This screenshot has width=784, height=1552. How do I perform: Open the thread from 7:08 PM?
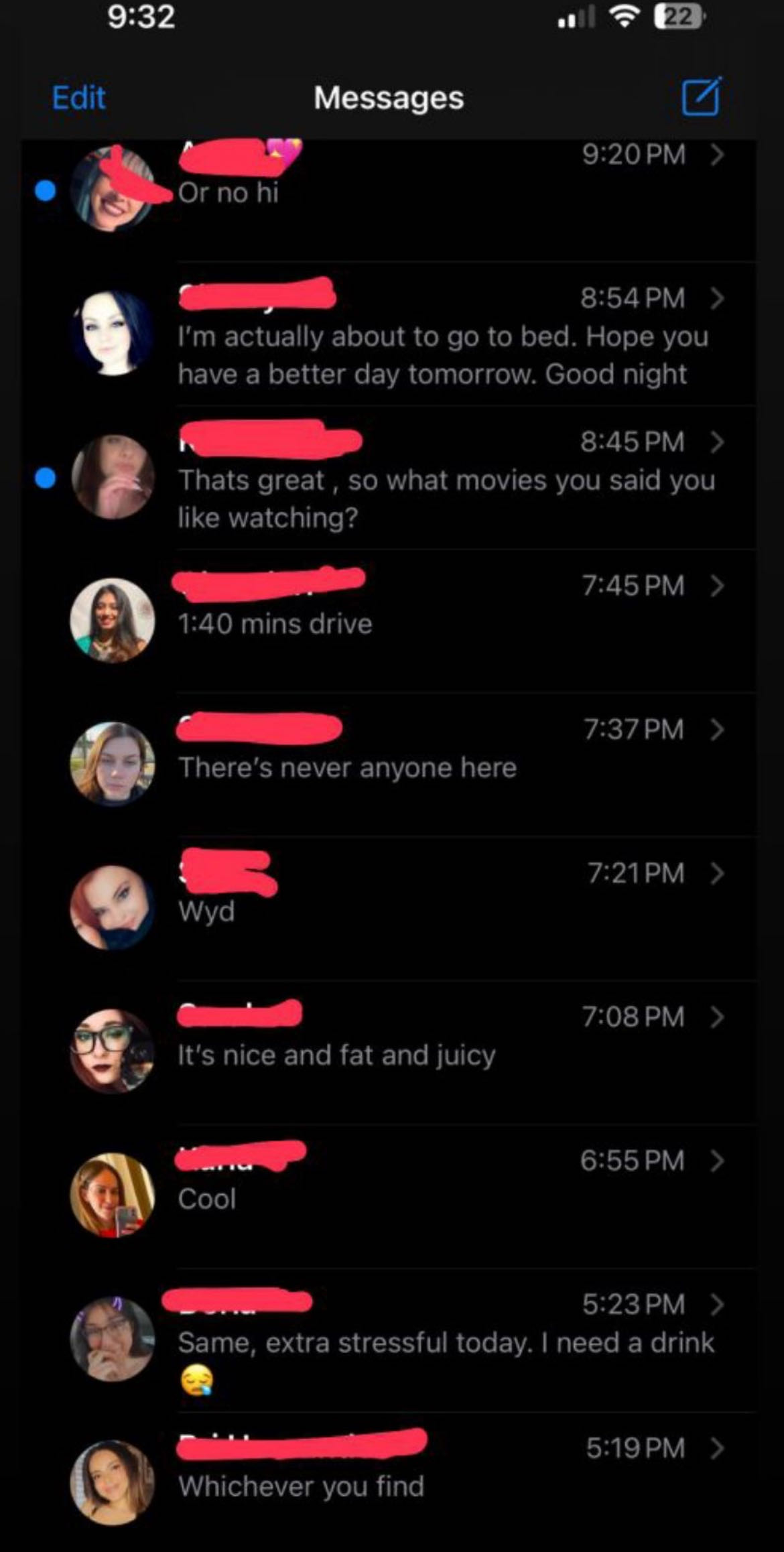pyautogui.click(x=442, y=1054)
